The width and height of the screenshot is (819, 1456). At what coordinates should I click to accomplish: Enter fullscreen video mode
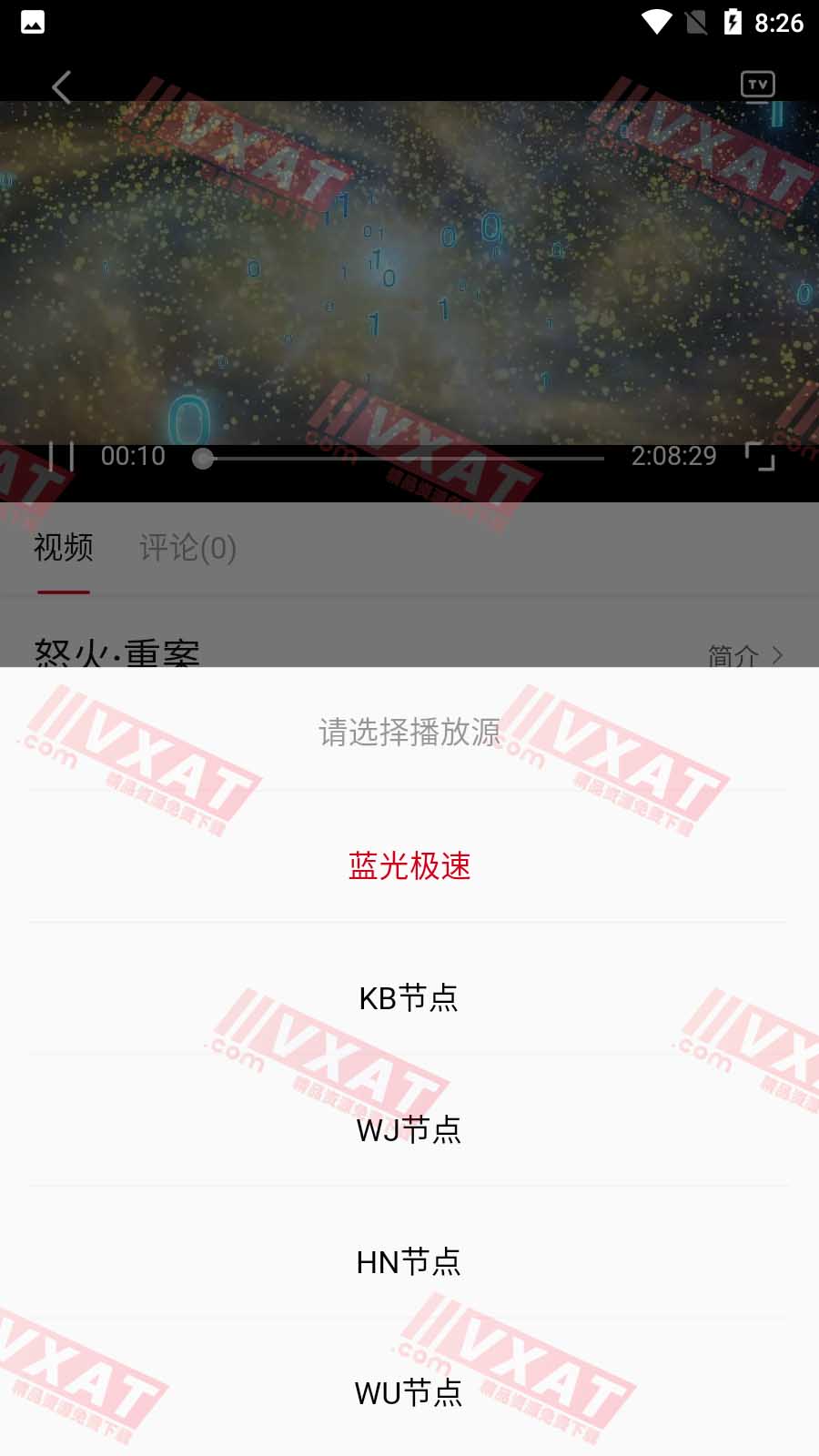[760, 456]
